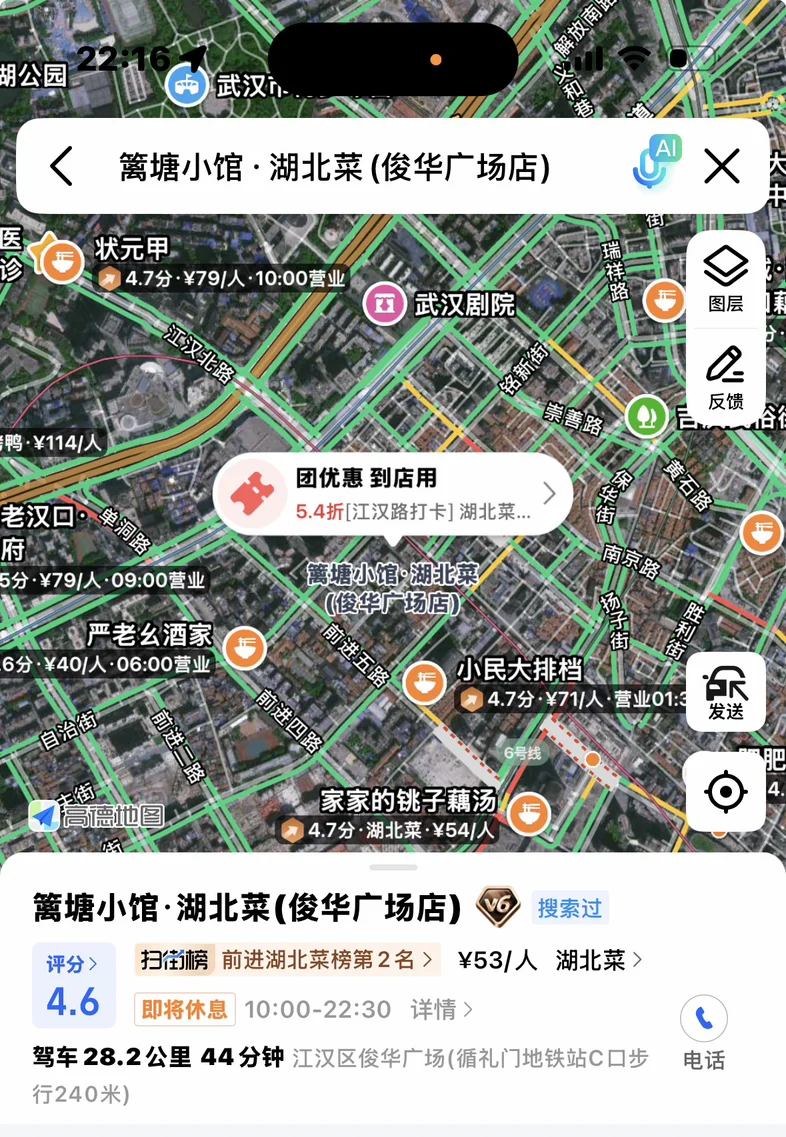
Task: Select 严老幺酒家 restaurant marker
Action: [x=244, y=648]
